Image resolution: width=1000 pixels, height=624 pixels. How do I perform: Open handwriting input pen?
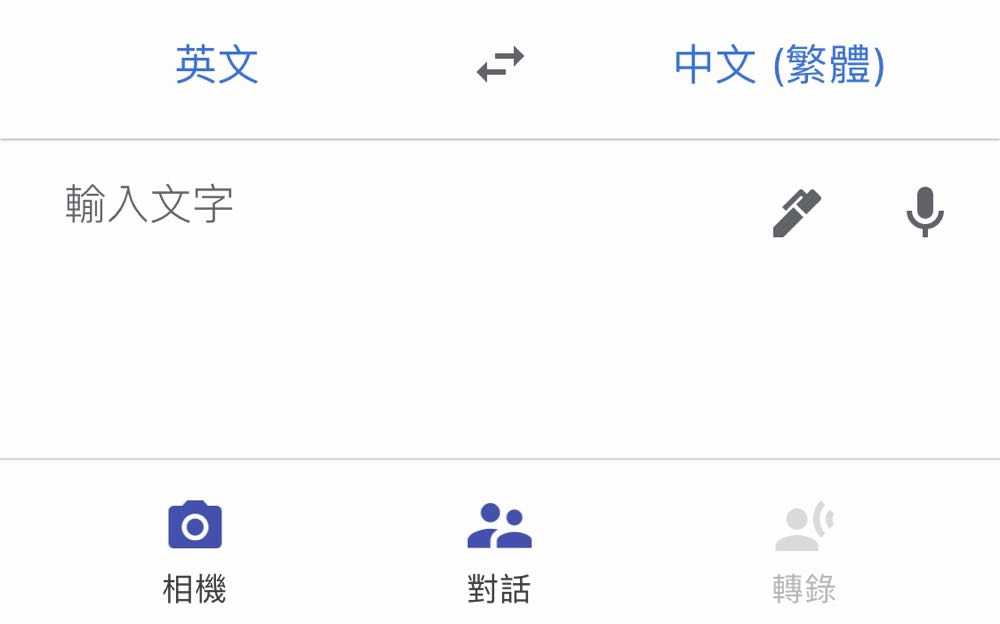click(797, 212)
